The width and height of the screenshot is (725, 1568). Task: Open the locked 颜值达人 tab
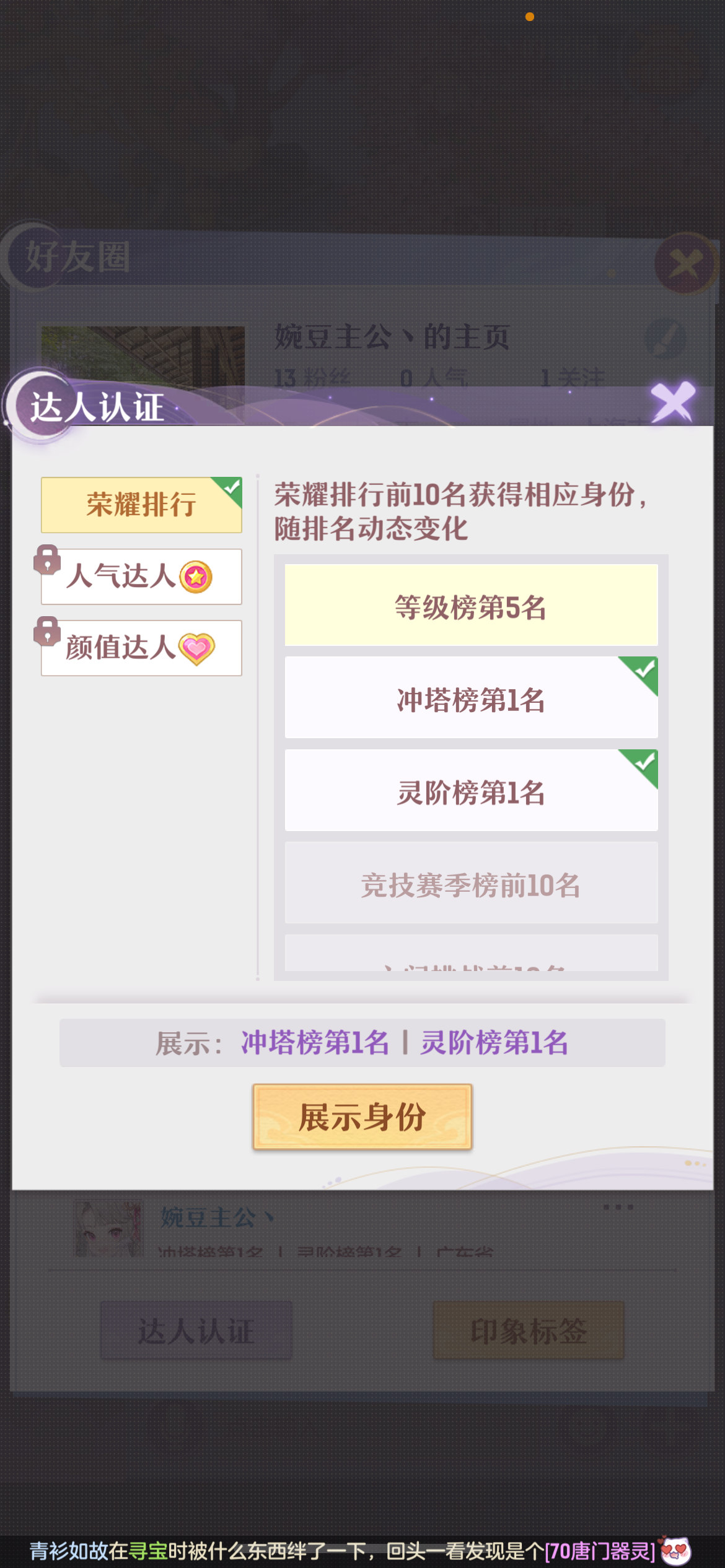pyautogui.click(x=141, y=648)
